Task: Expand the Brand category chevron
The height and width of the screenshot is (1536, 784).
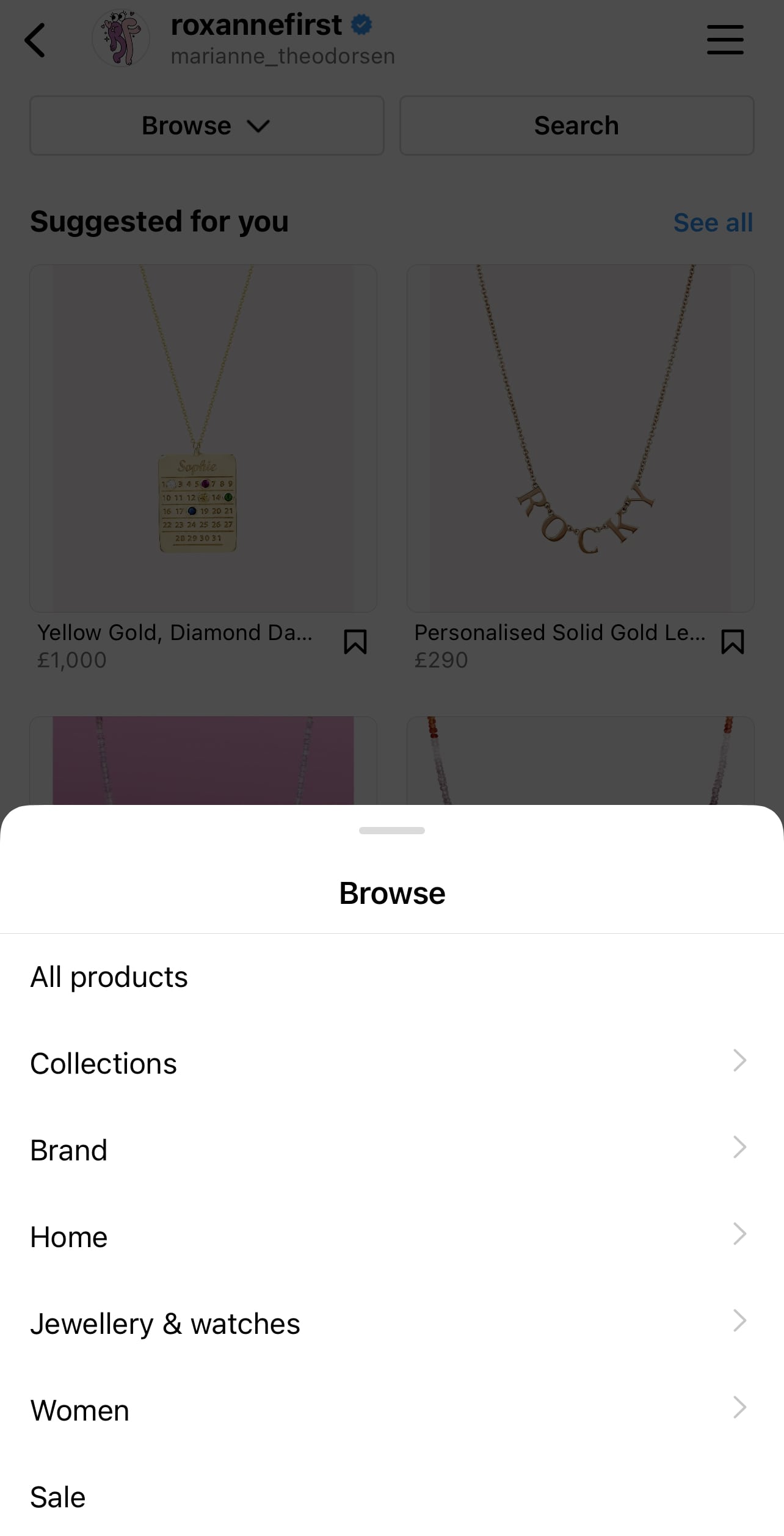Action: [739, 1147]
